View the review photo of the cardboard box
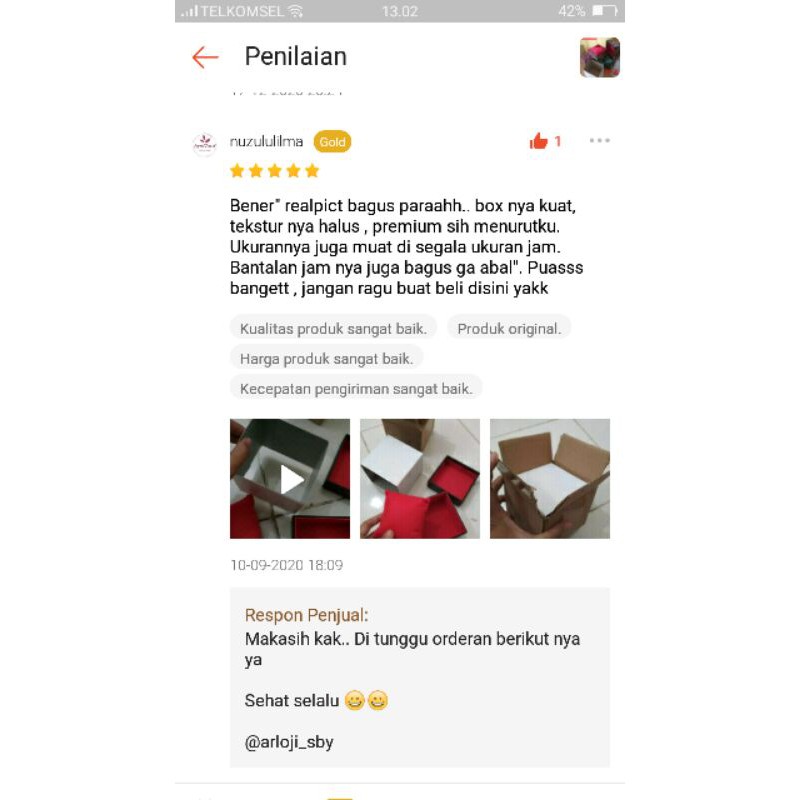Viewport: 800px width, 800px height. [550, 479]
